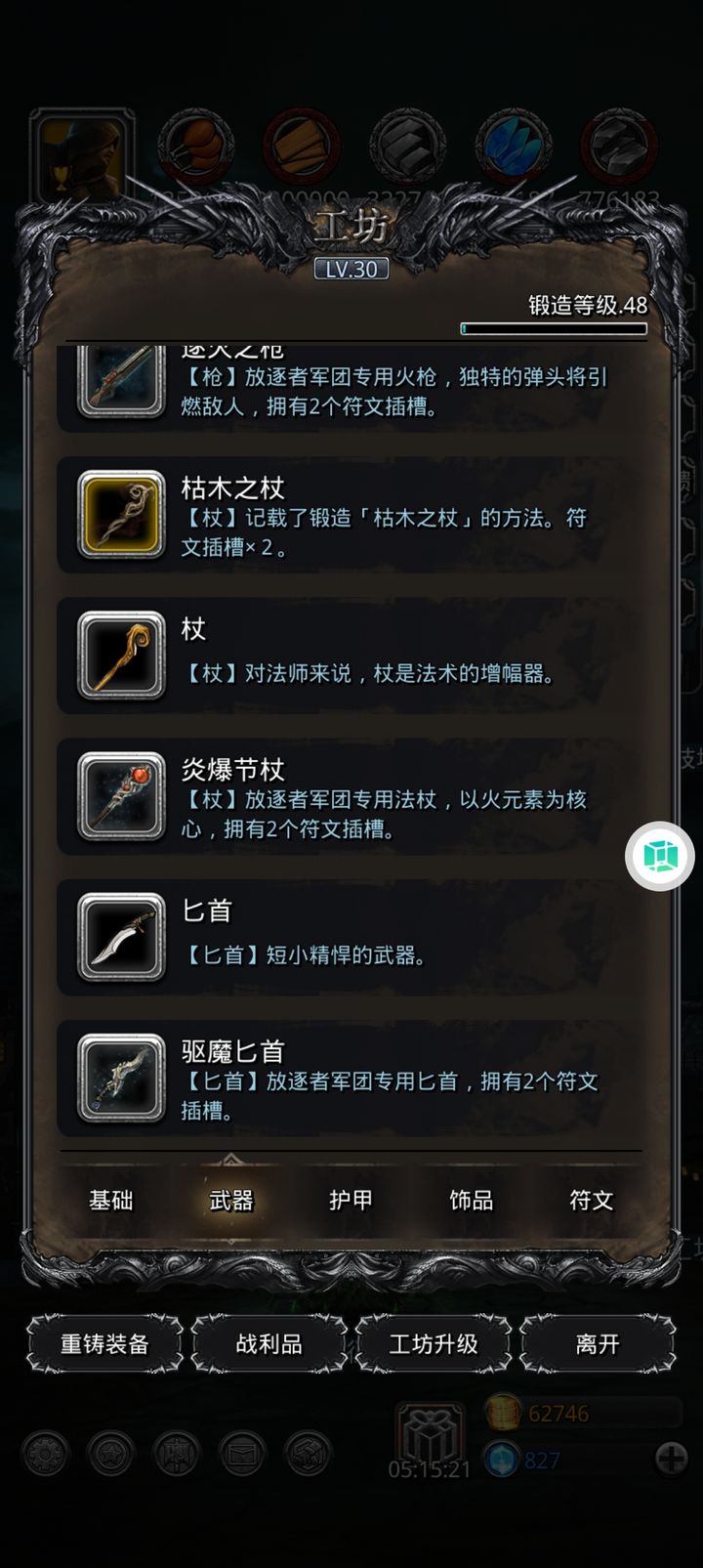Open the 炎爆节杖 recipe
This screenshot has width=703, height=1568.
pyautogui.click(x=350, y=796)
